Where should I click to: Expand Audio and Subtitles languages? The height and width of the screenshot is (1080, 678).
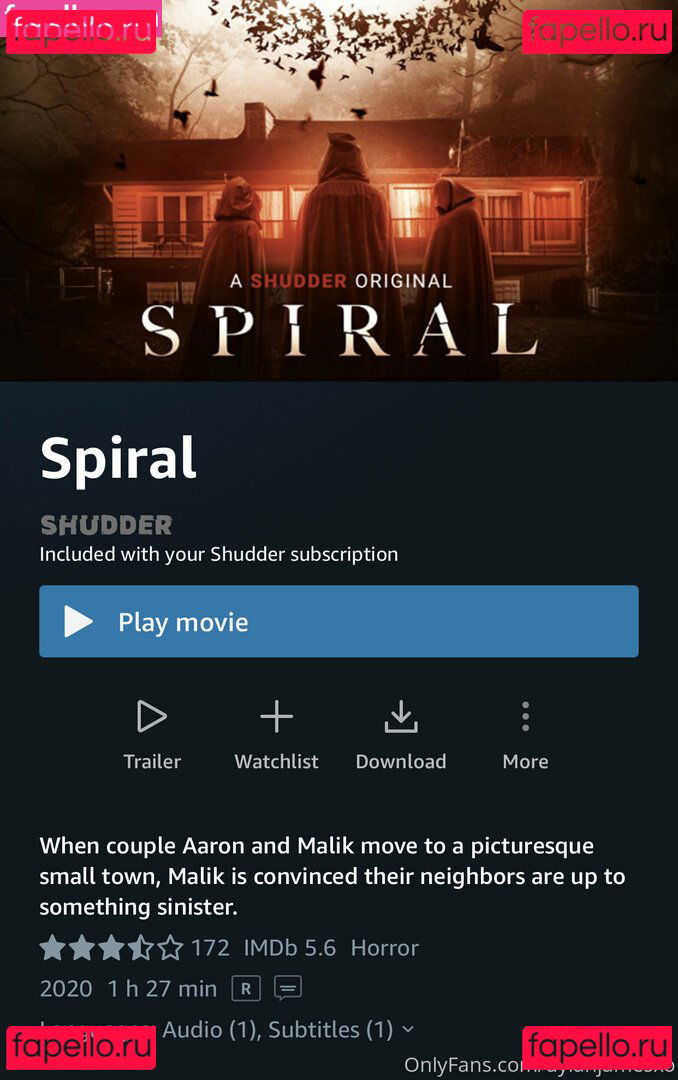(x=406, y=1029)
